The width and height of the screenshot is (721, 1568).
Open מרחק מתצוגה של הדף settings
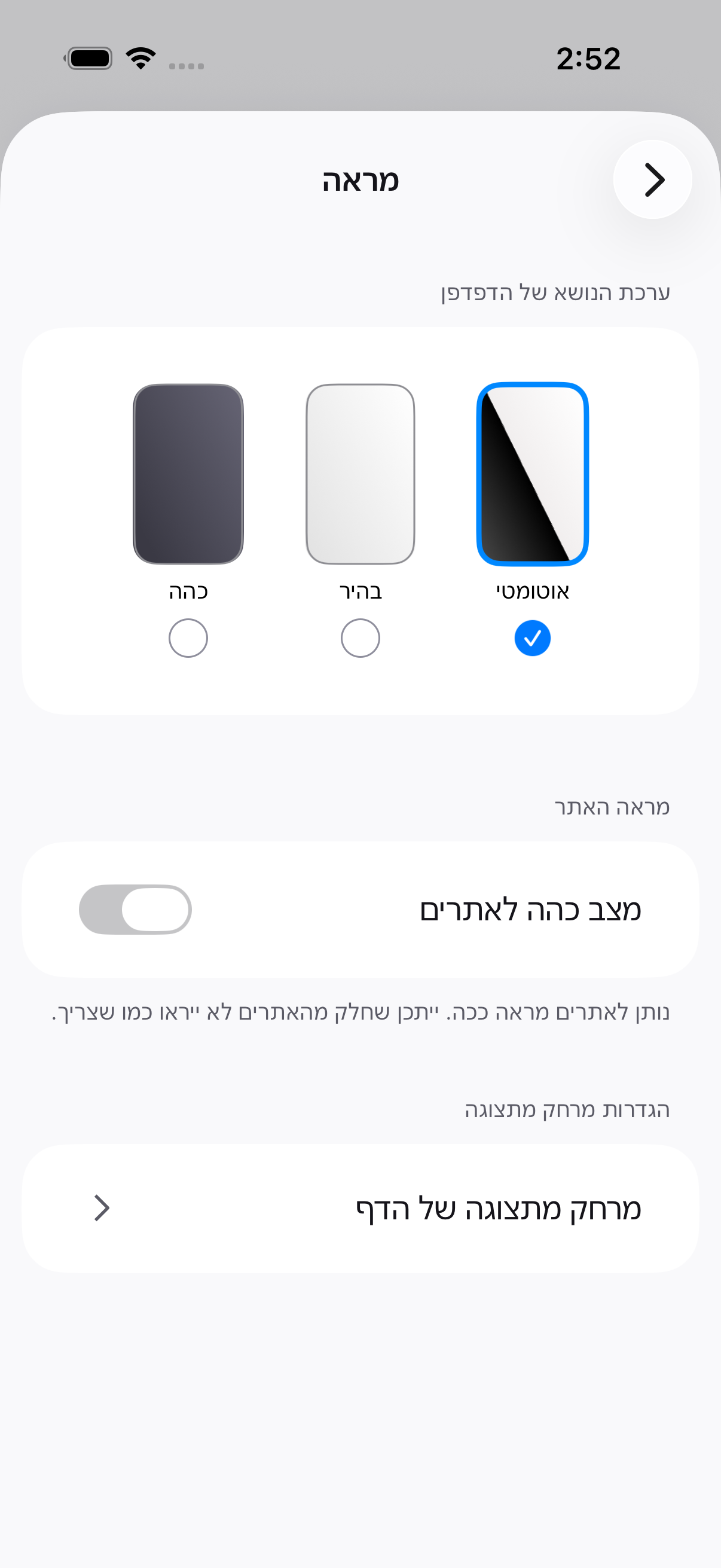tap(360, 1208)
